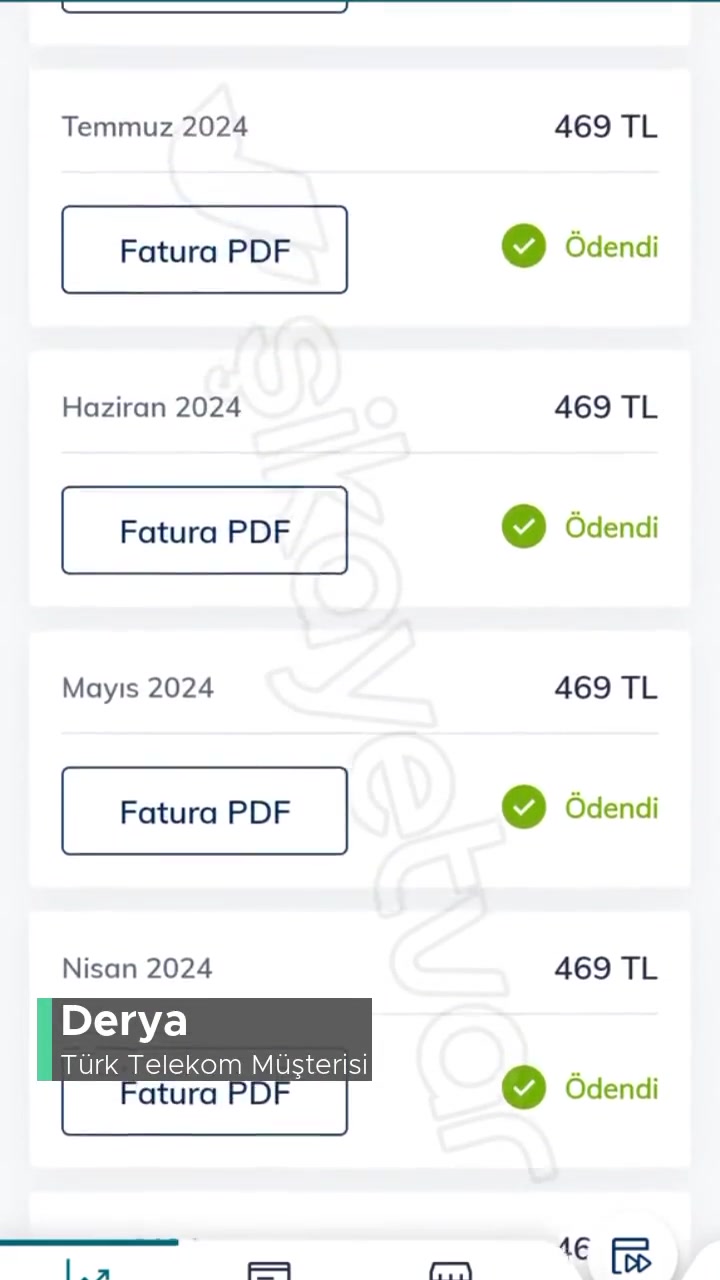Open Fatura PDF for Mayıs 2024
This screenshot has width=720, height=1280.
click(x=204, y=811)
